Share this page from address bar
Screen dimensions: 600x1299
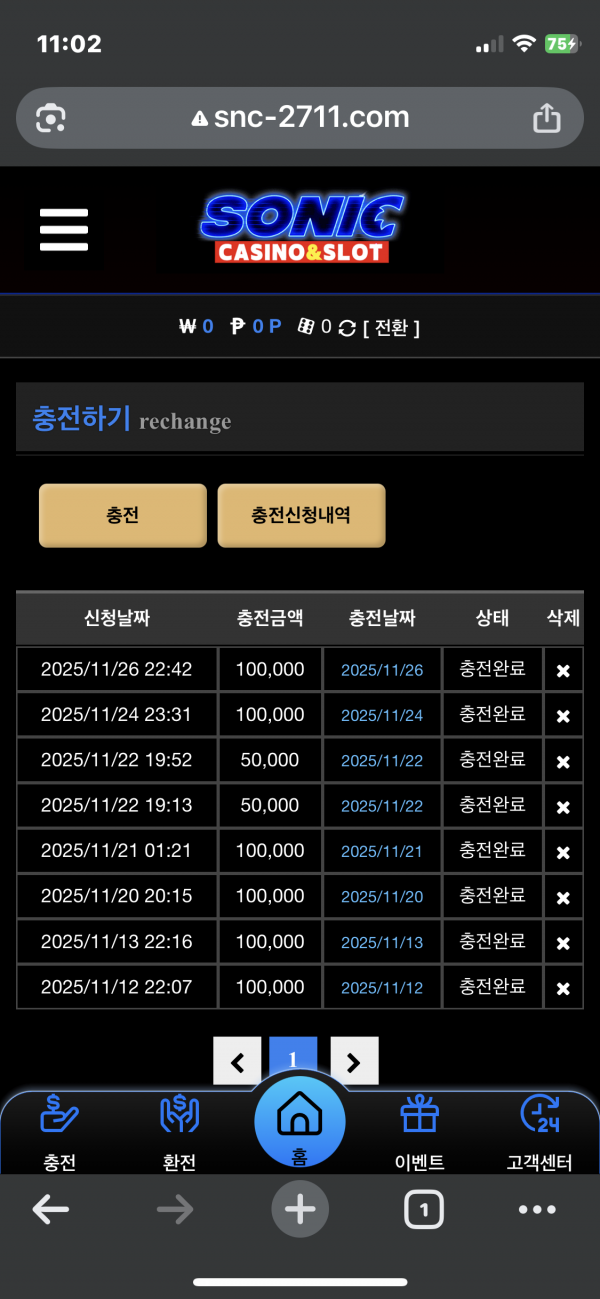(x=546, y=118)
